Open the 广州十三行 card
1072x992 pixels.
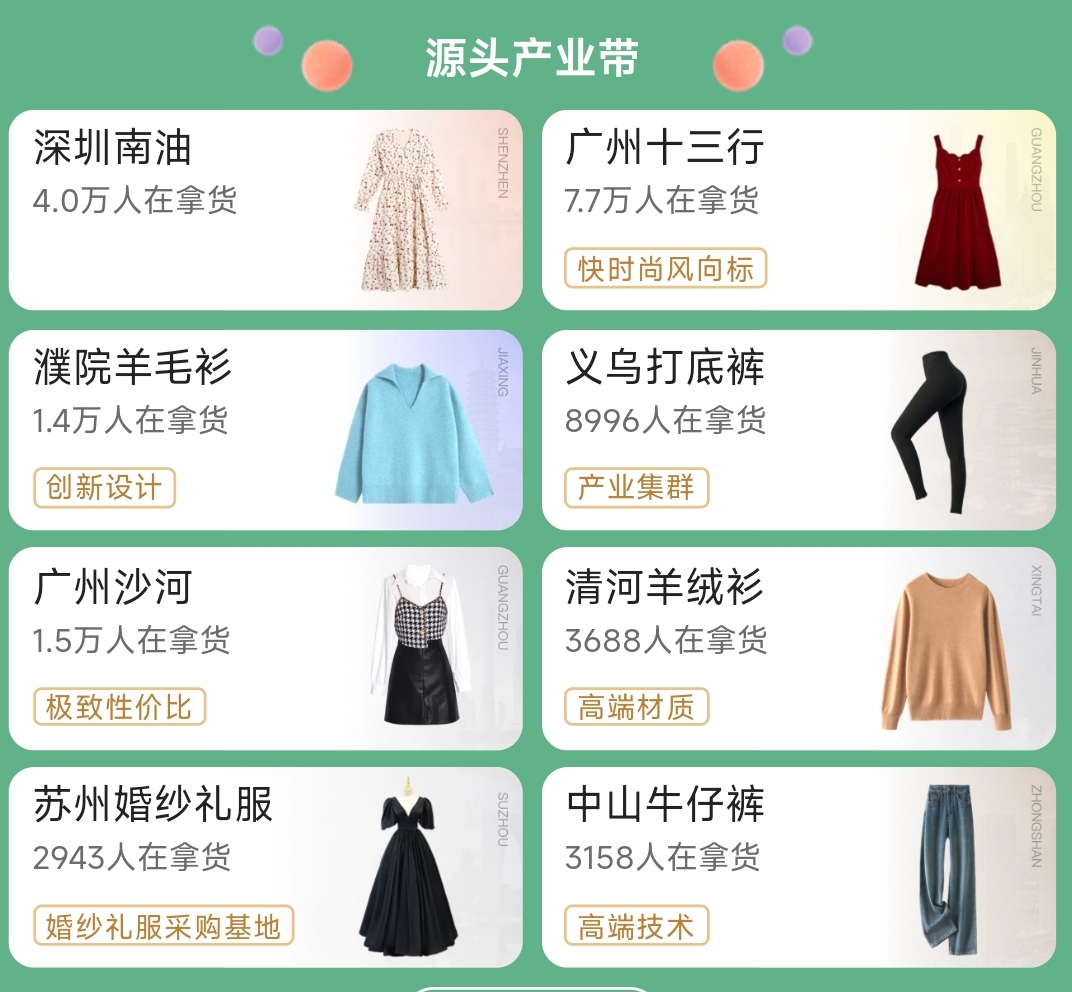(x=798, y=210)
